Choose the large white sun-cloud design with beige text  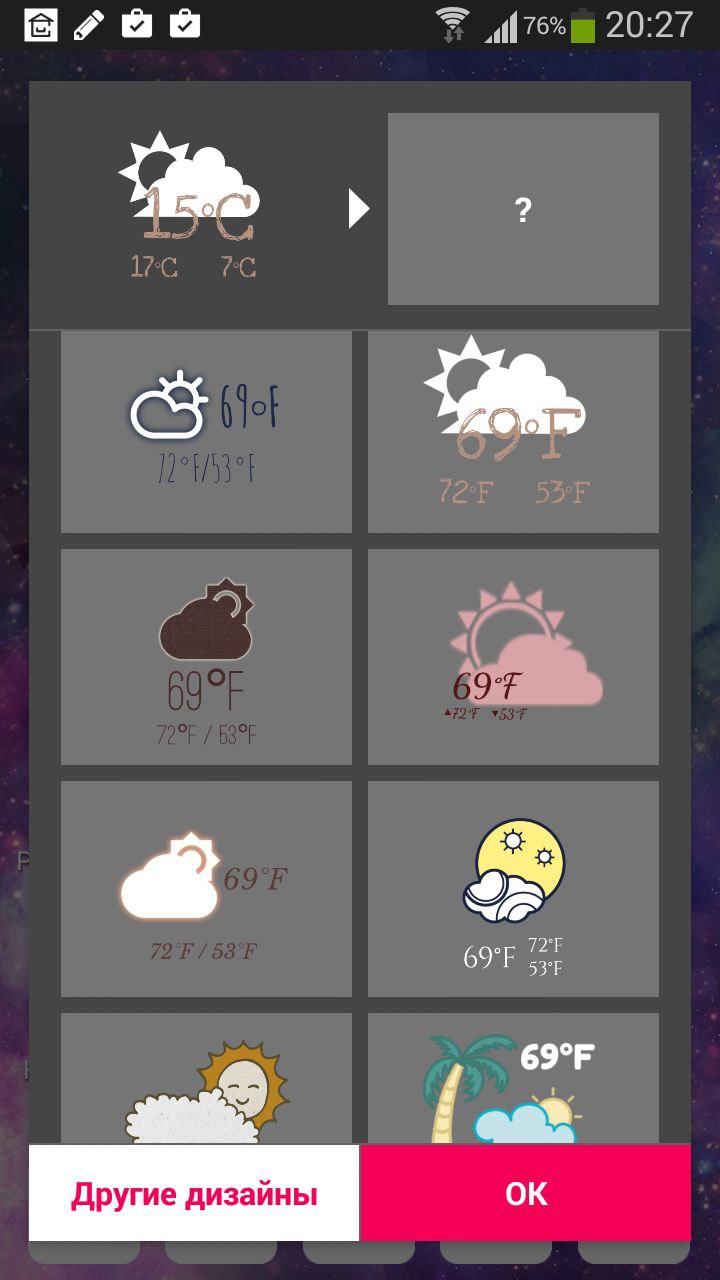[x=513, y=432]
